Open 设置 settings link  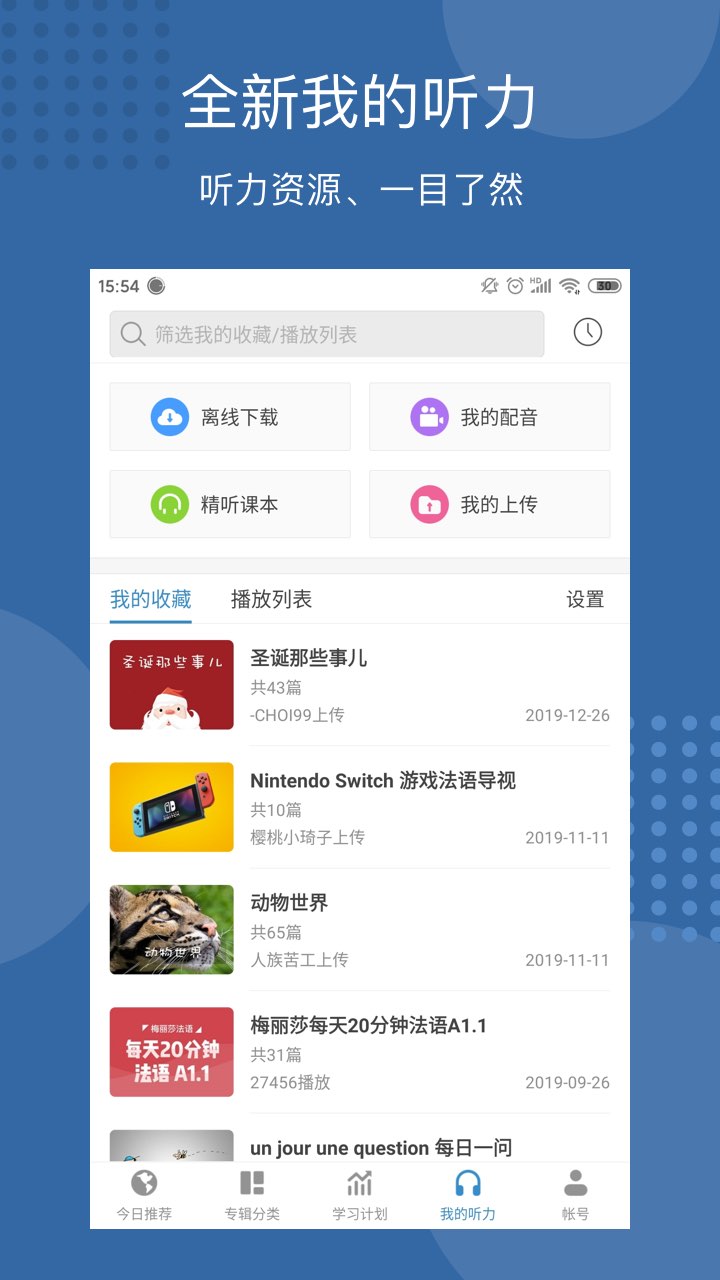(588, 598)
